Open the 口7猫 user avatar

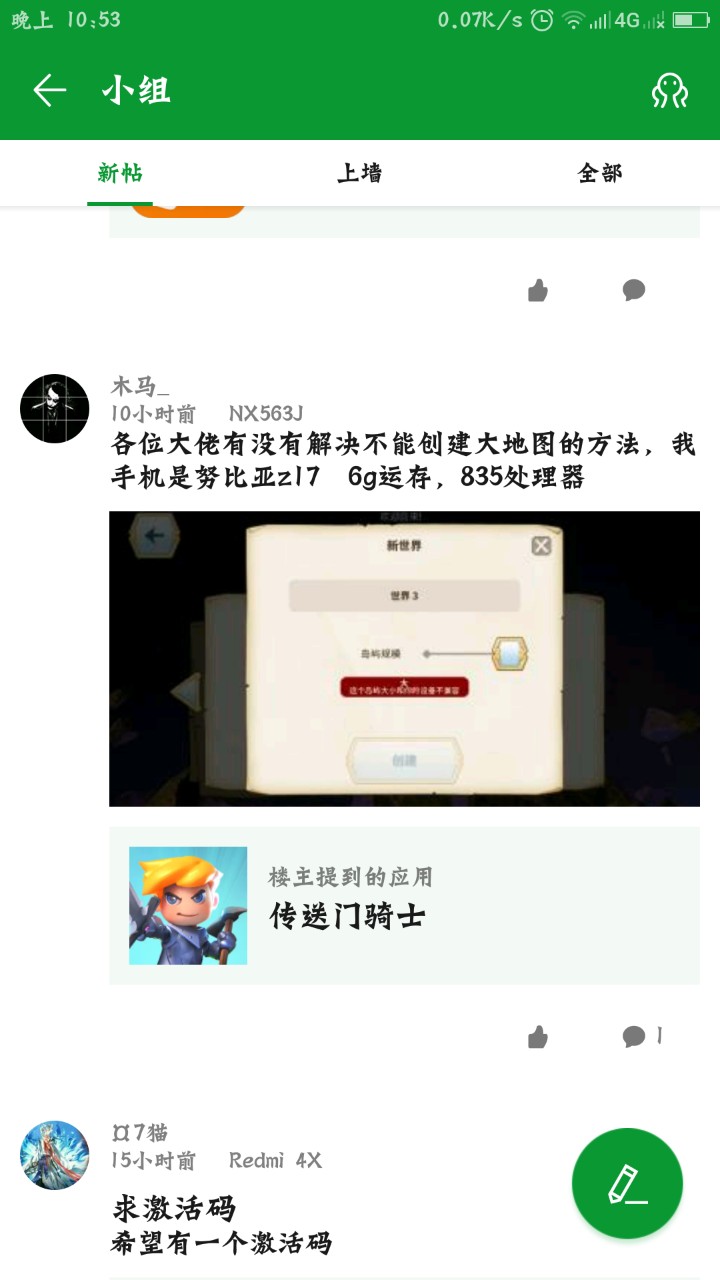(x=55, y=1155)
